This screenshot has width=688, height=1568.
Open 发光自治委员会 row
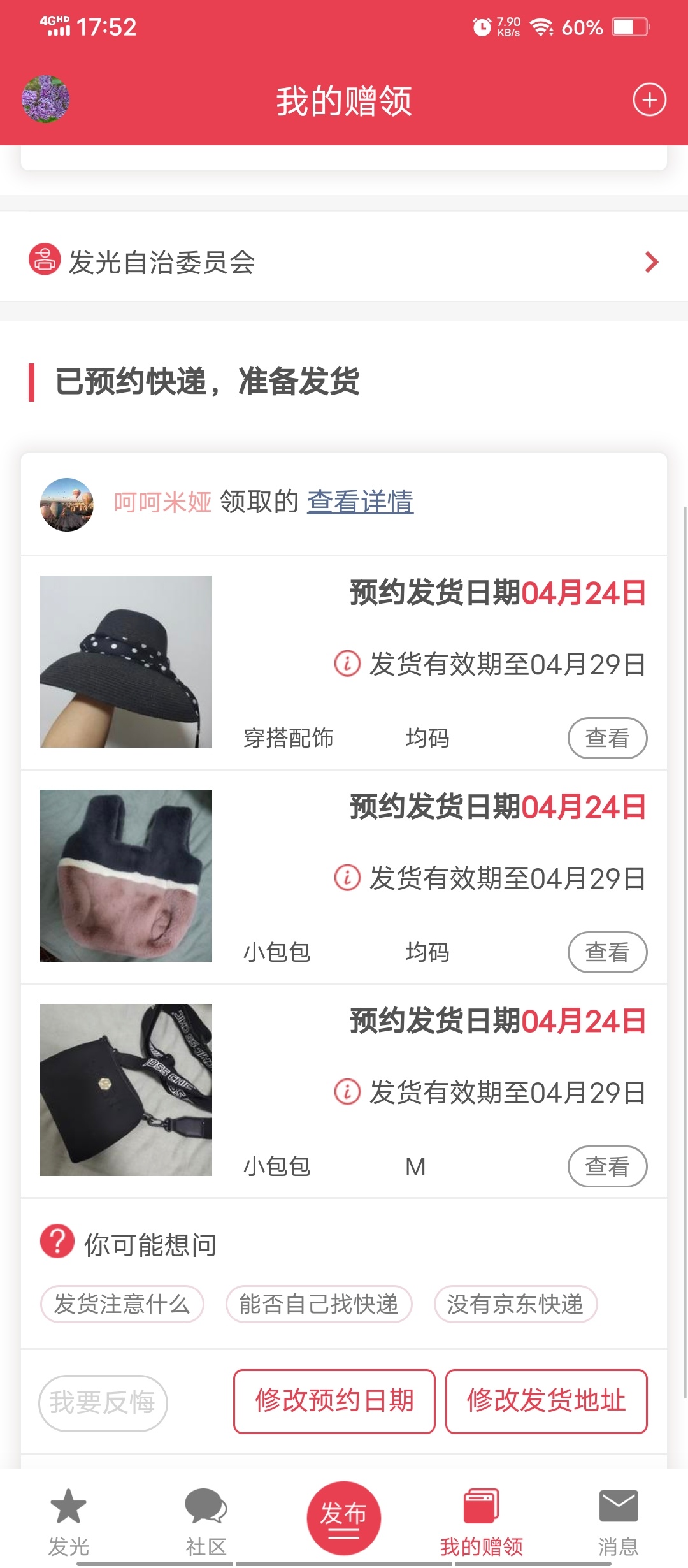pos(344,262)
